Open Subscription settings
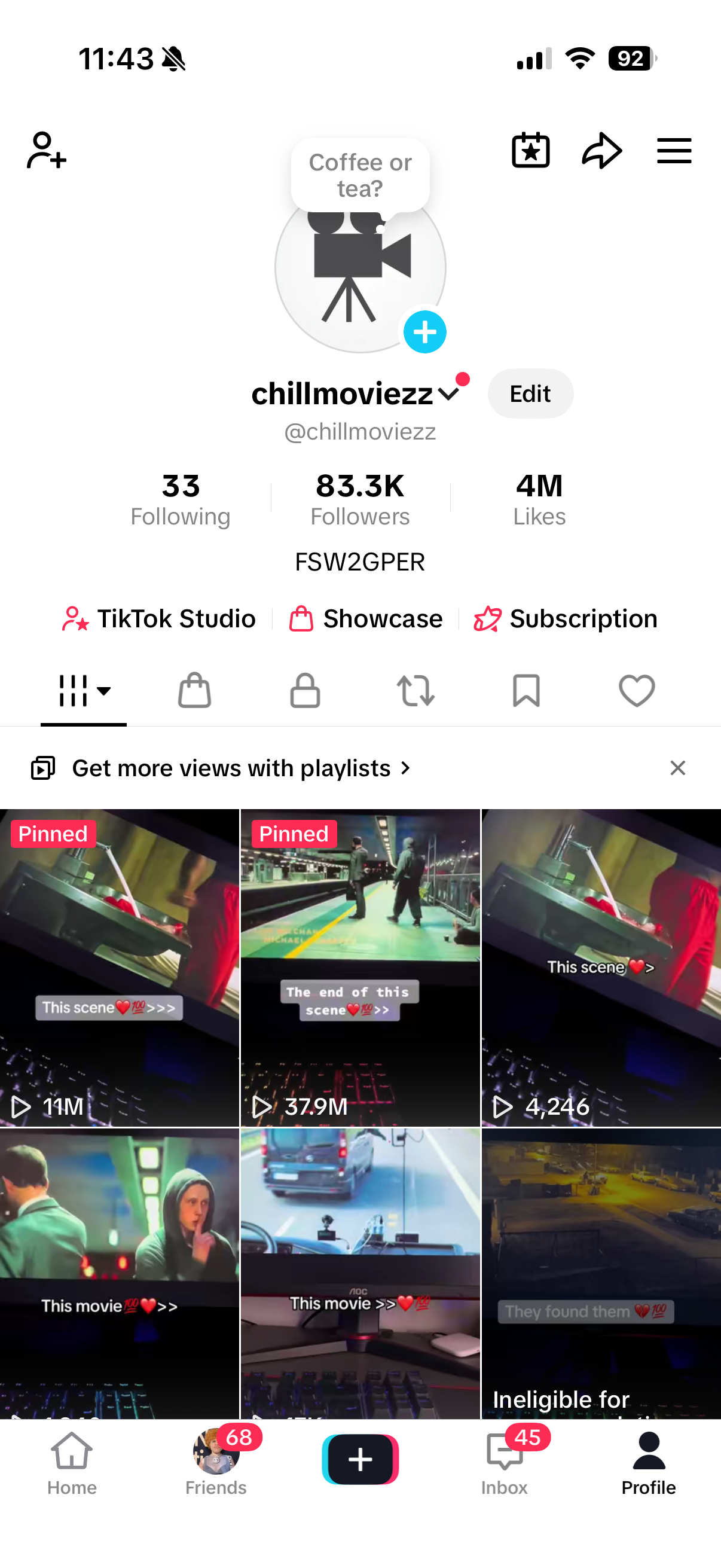Viewport: 721px width, 1568px height. pyautogui.click(x=565, y=618)
